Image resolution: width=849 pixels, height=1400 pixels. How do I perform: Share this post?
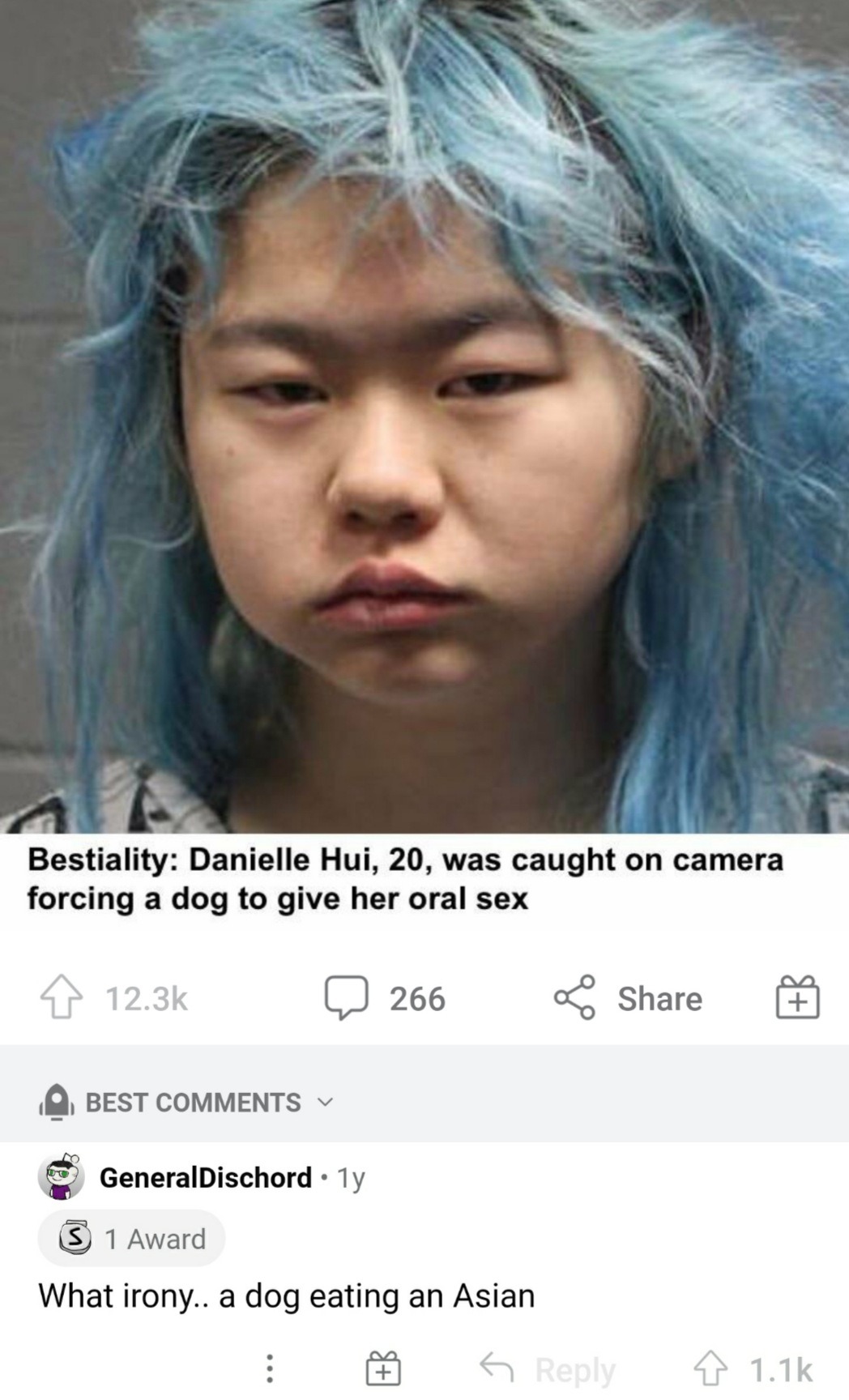(629, 997)
